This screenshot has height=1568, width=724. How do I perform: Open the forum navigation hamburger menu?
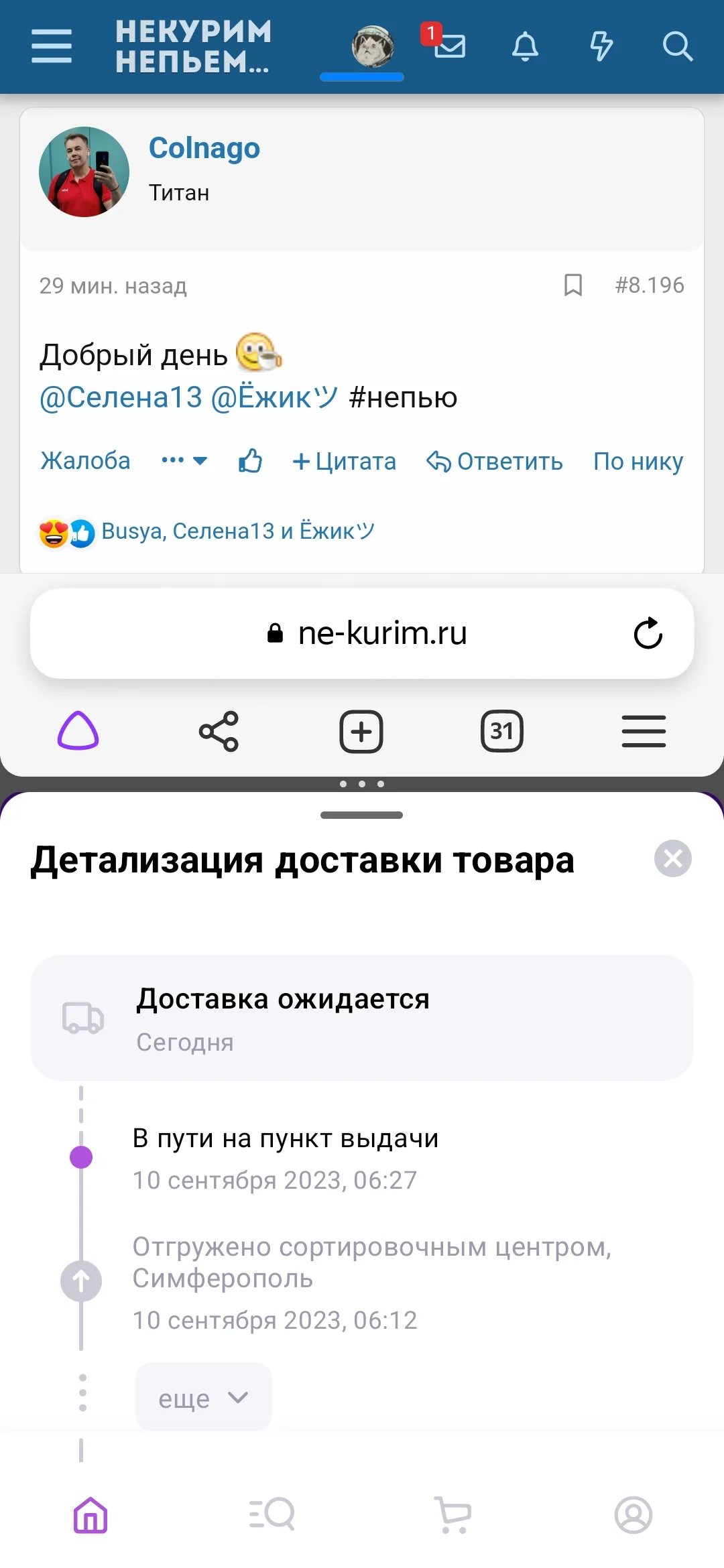tap(51, 47)
